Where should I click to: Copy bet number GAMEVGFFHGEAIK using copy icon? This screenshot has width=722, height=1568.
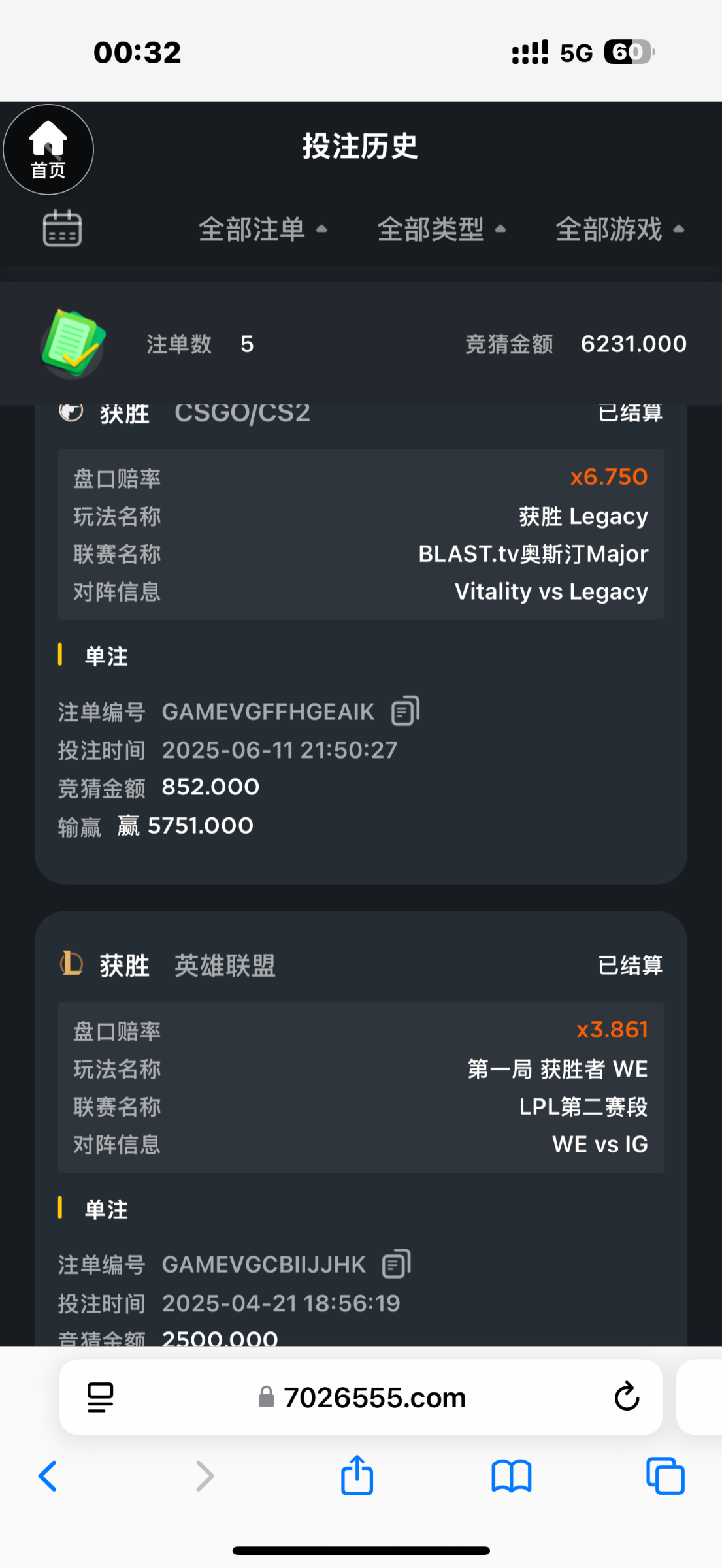pyautogui.click(x=404, y=711)
